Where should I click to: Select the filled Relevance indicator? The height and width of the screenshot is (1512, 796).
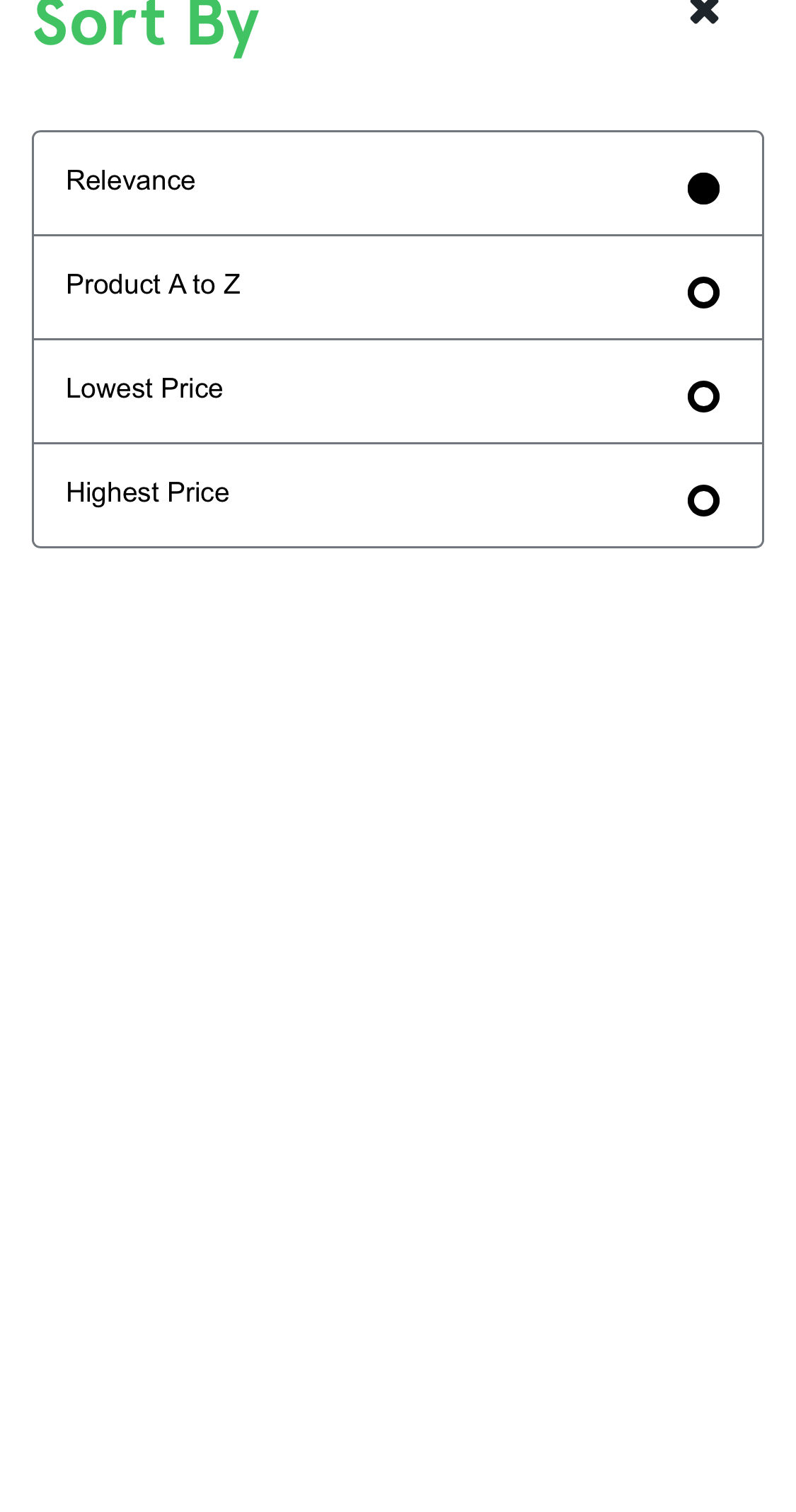(x=703, y=187)
